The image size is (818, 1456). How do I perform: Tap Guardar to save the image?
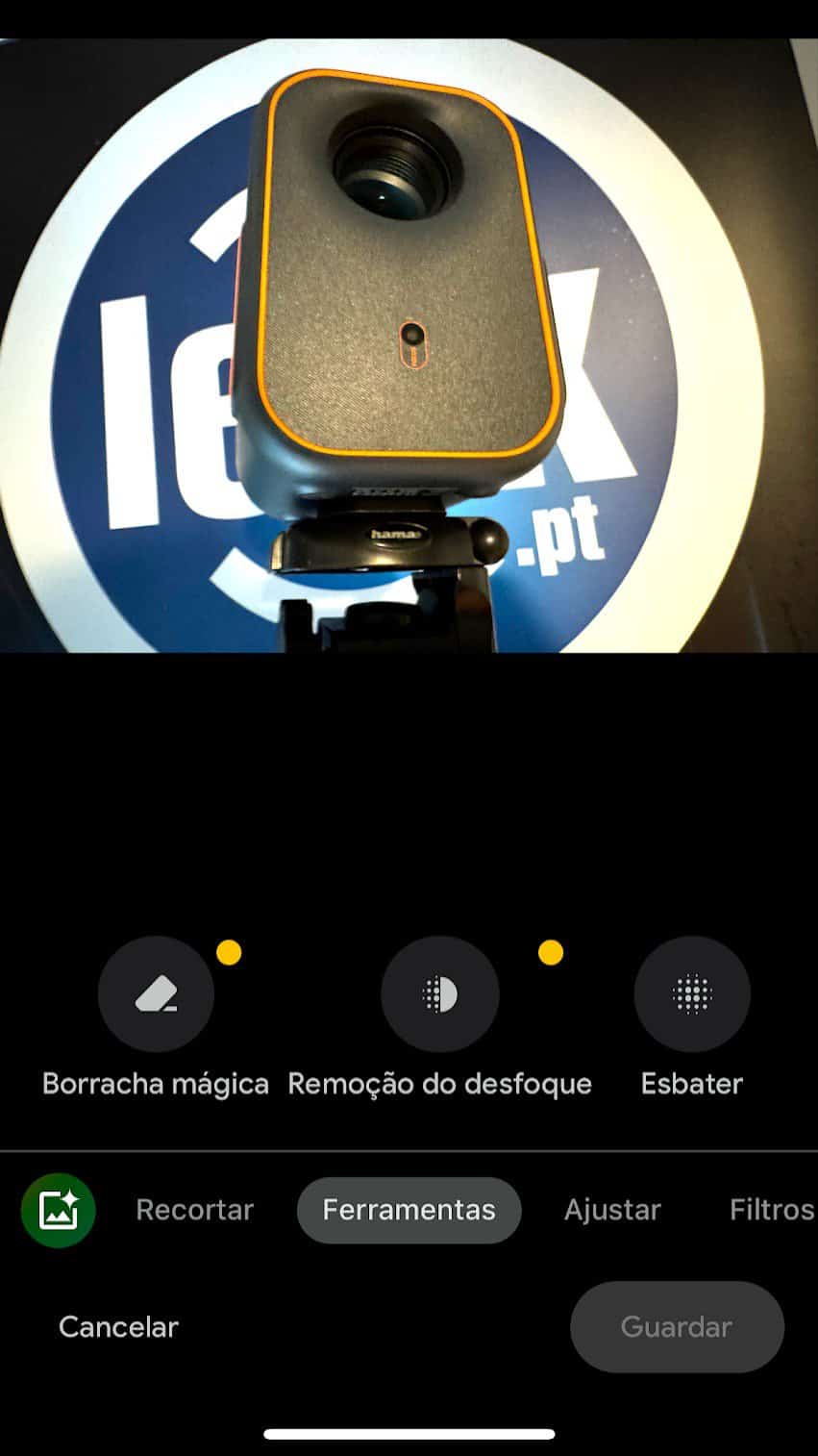(676, 1327)
